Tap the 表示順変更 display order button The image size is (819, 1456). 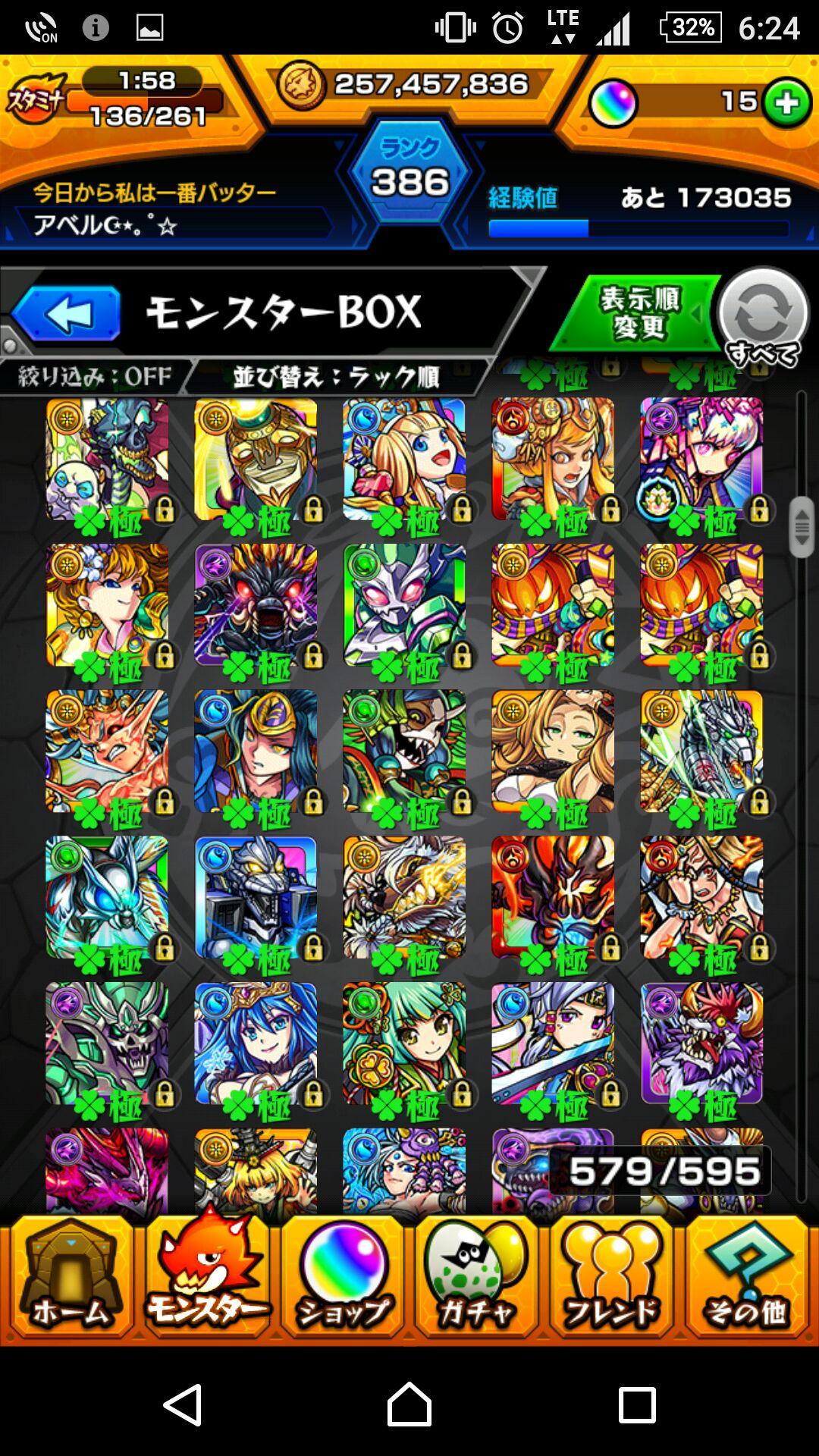(x=639, y=313)
